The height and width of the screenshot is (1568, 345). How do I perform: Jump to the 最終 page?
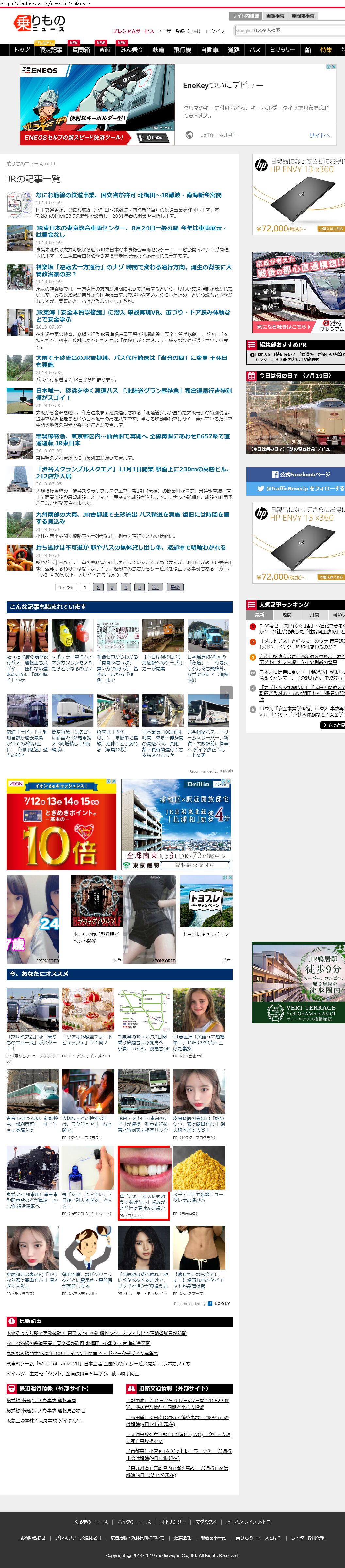(x=175, y=587)
